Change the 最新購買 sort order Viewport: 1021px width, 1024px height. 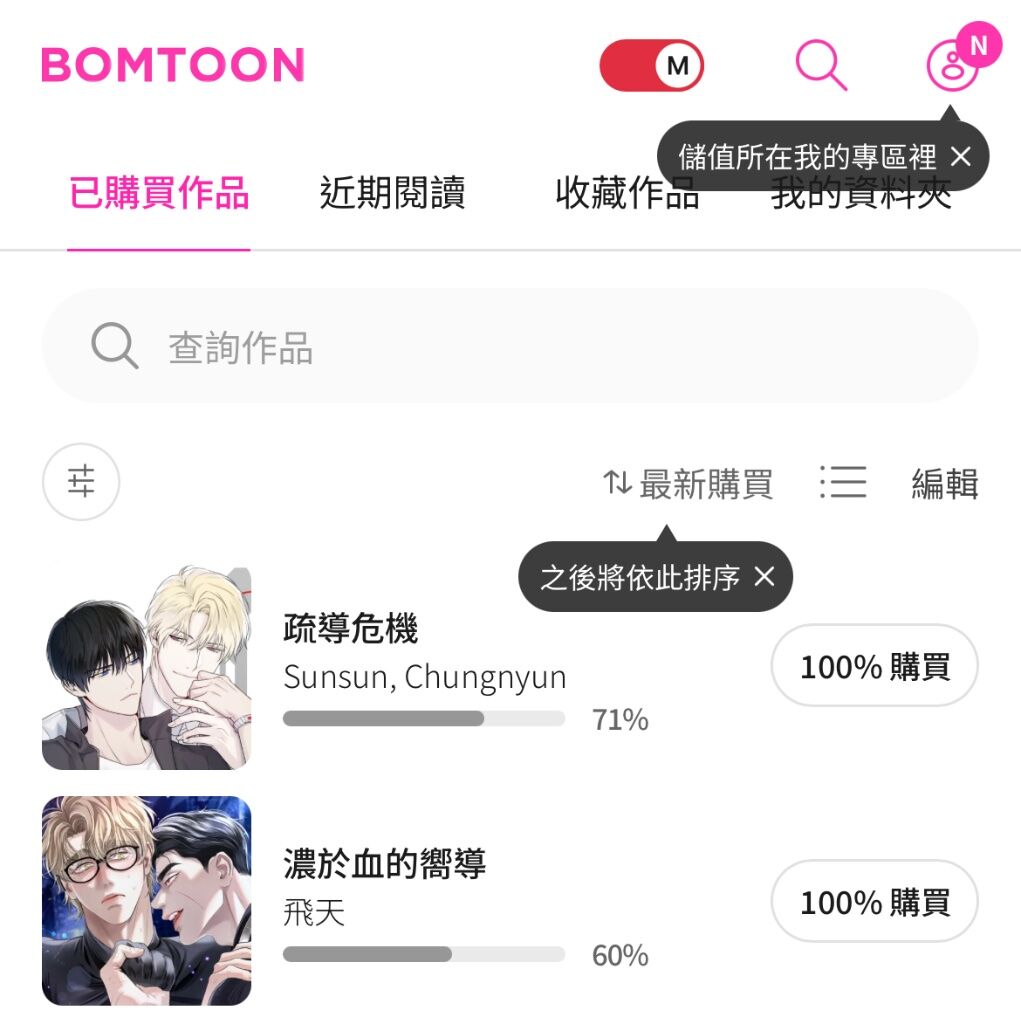coord(688,484)
